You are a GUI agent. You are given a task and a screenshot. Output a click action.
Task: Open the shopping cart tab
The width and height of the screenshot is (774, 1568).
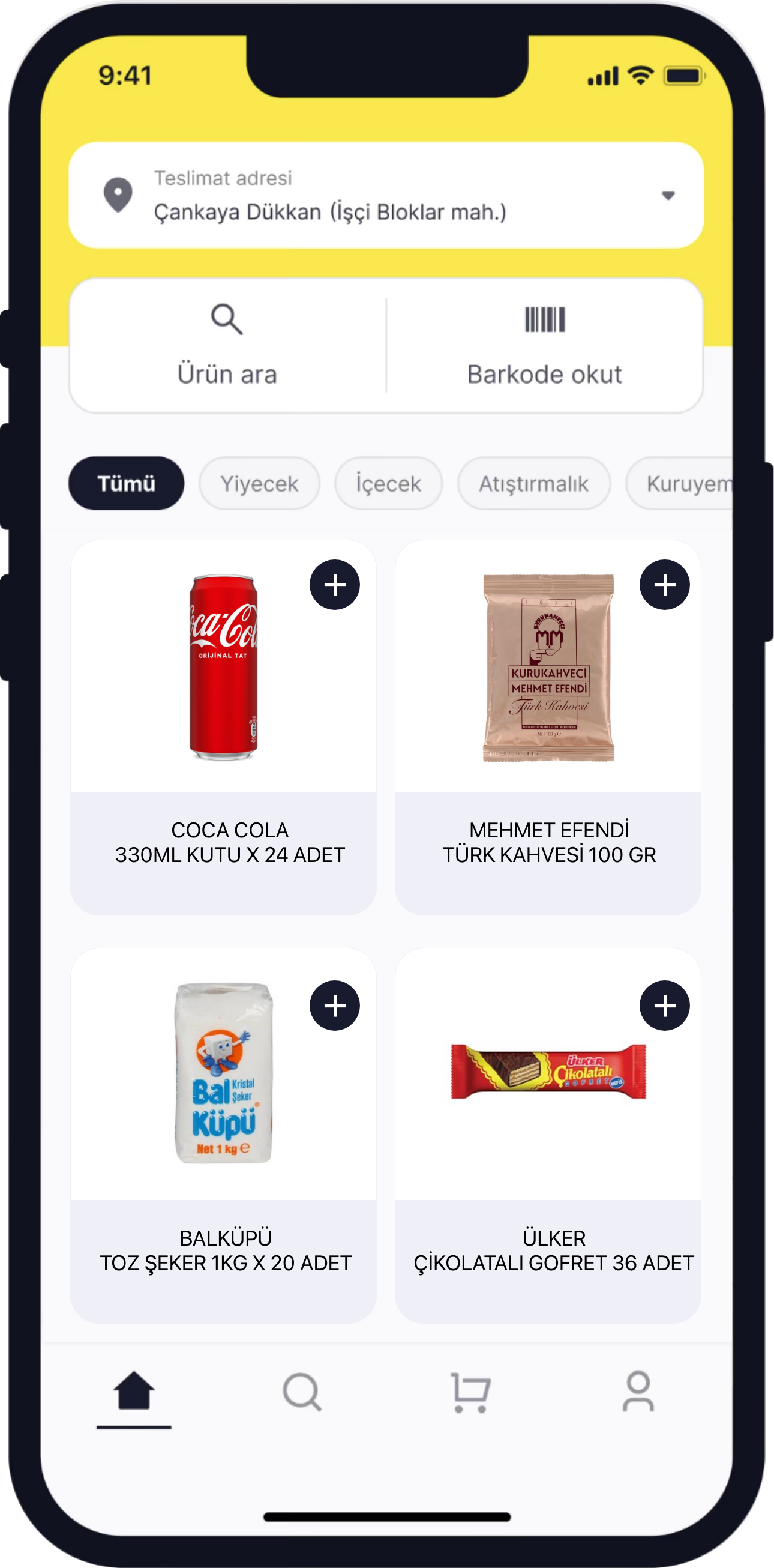pyautogui.click(x=470, y=1392)
